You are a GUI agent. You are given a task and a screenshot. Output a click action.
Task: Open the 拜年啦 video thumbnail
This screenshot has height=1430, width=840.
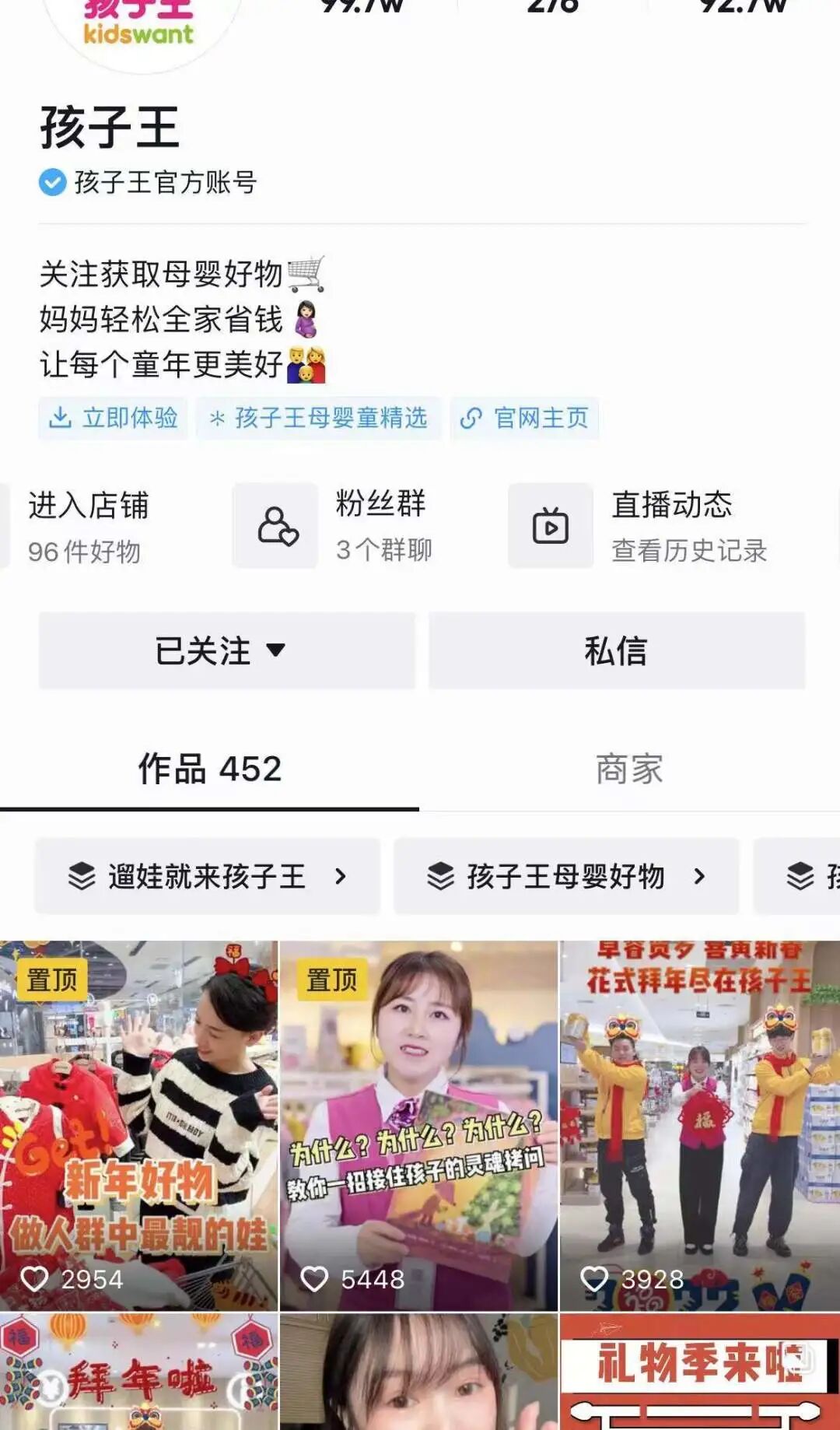(x=138, y=1372)
